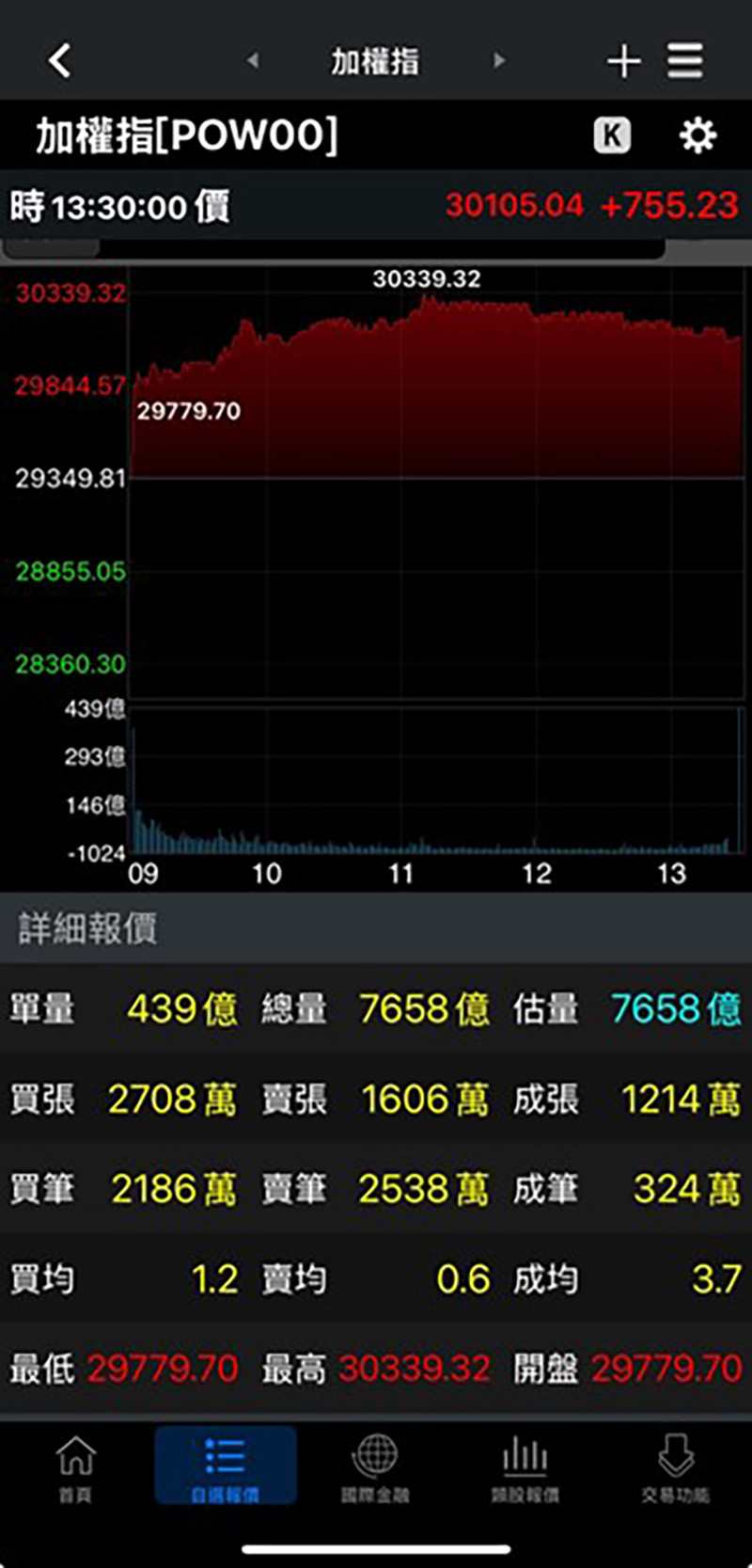Switch to the previous quote with left arrow

click(252, 61)
